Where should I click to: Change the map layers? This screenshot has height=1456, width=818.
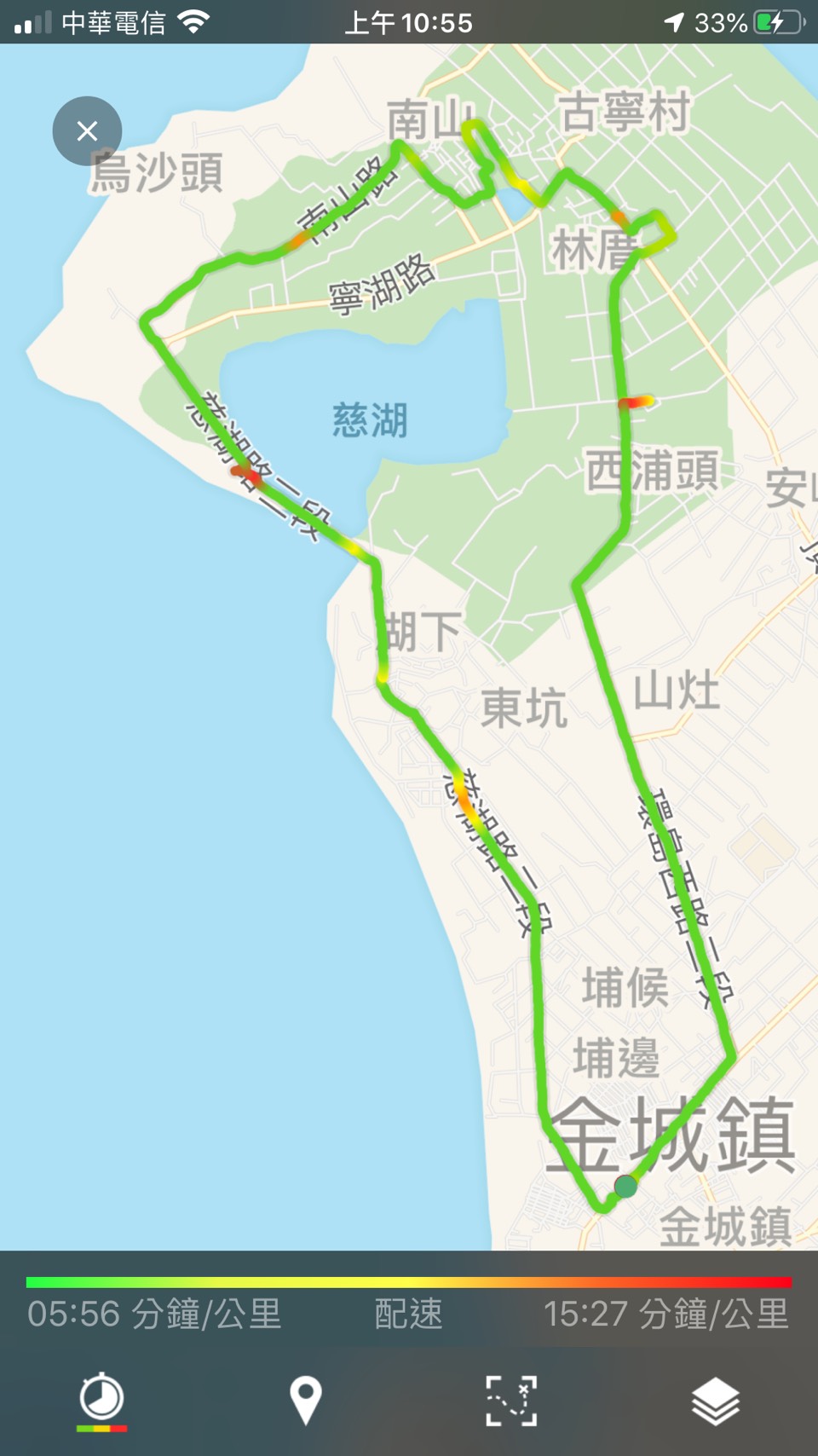point(716,1401)
